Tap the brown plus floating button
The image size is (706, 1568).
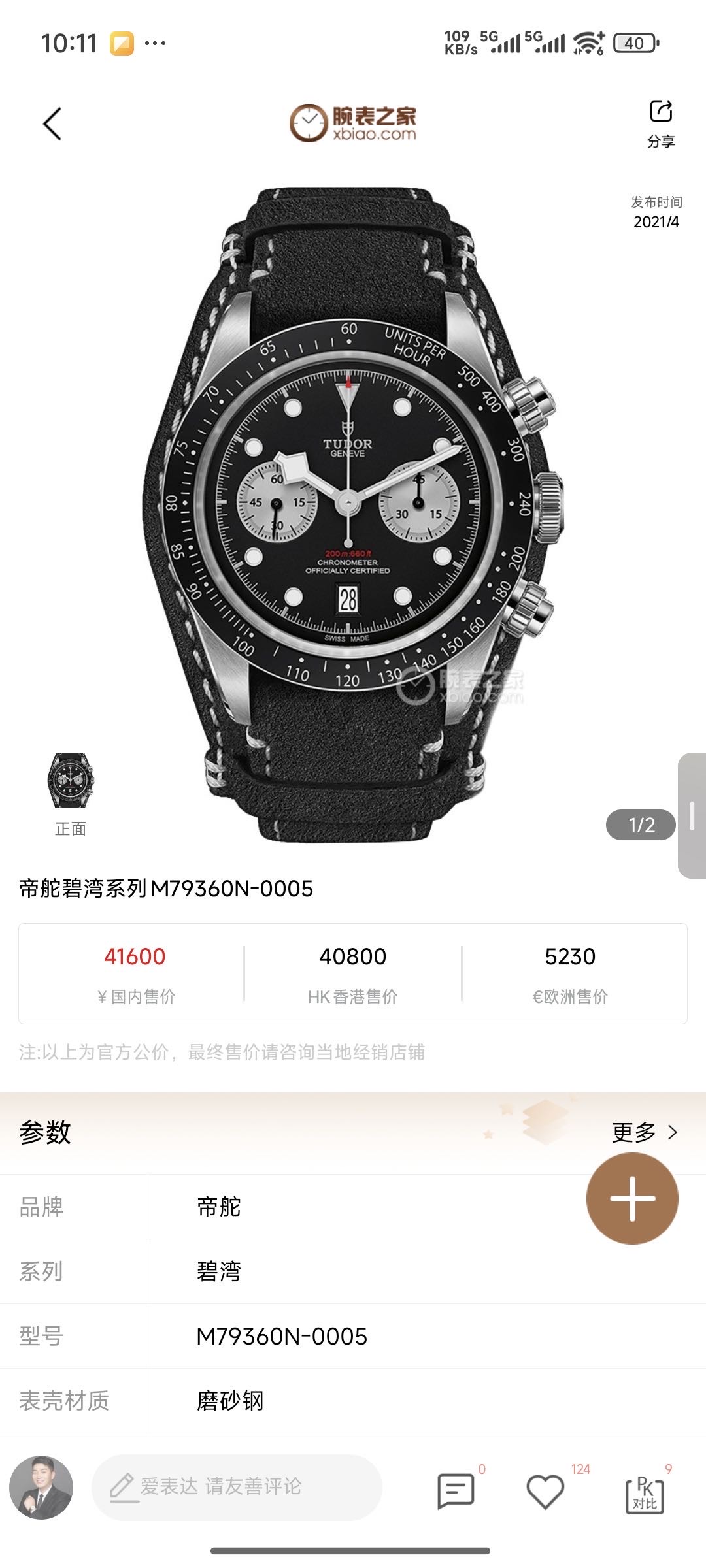(632, 1198)
